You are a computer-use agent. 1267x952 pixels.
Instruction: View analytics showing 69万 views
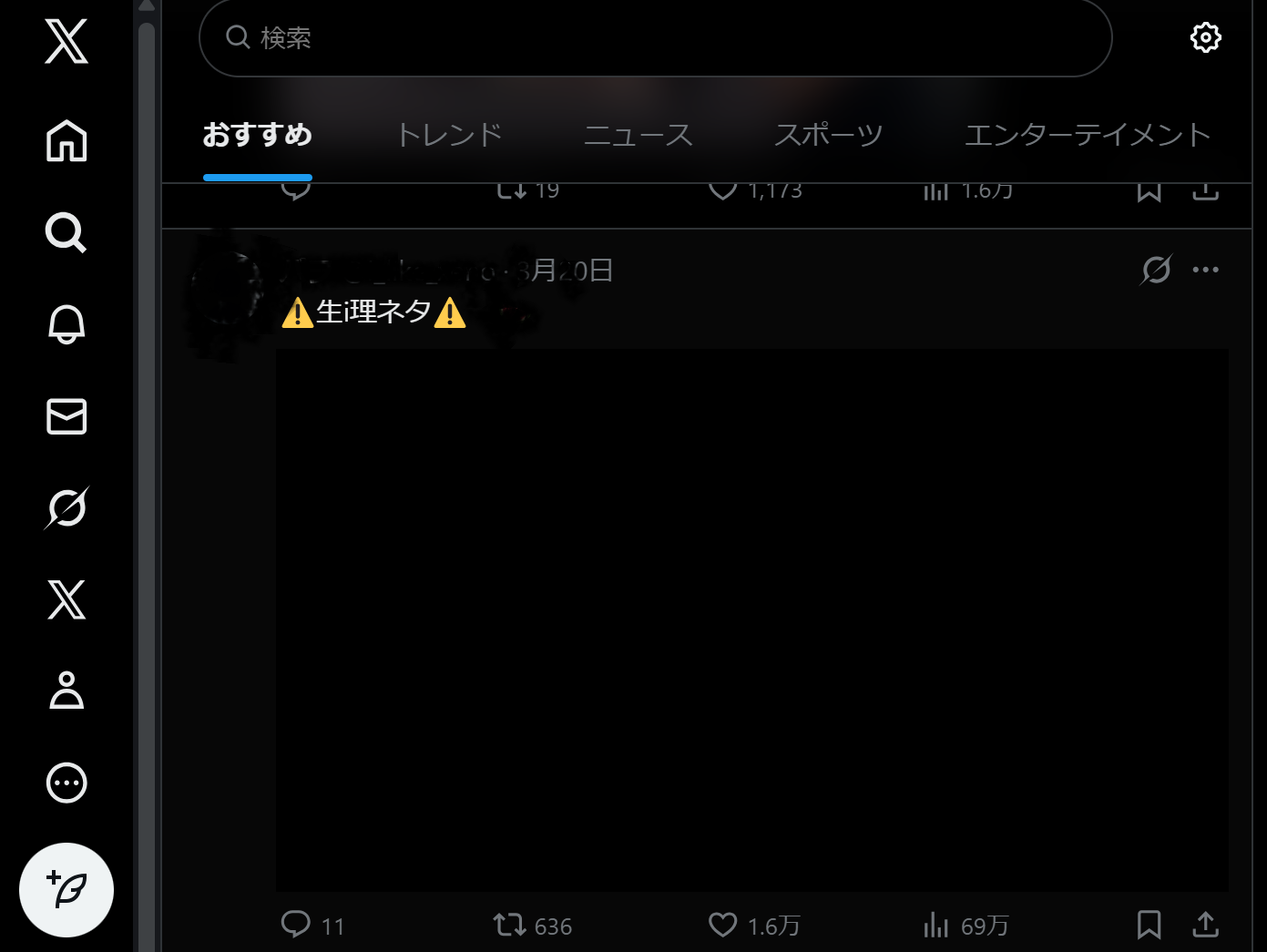coord(966,926)
